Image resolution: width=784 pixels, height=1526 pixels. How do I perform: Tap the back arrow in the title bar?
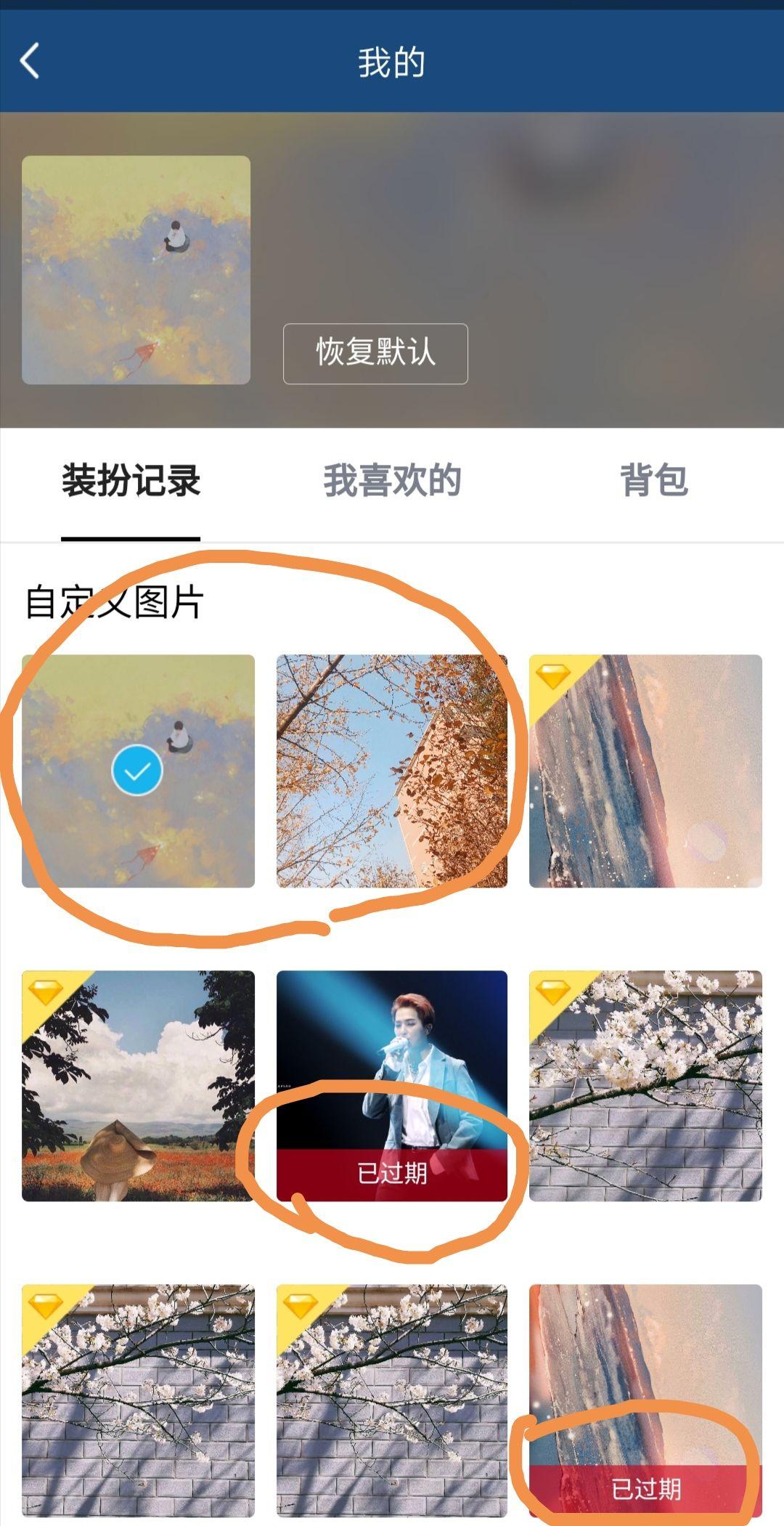(29, 64)
